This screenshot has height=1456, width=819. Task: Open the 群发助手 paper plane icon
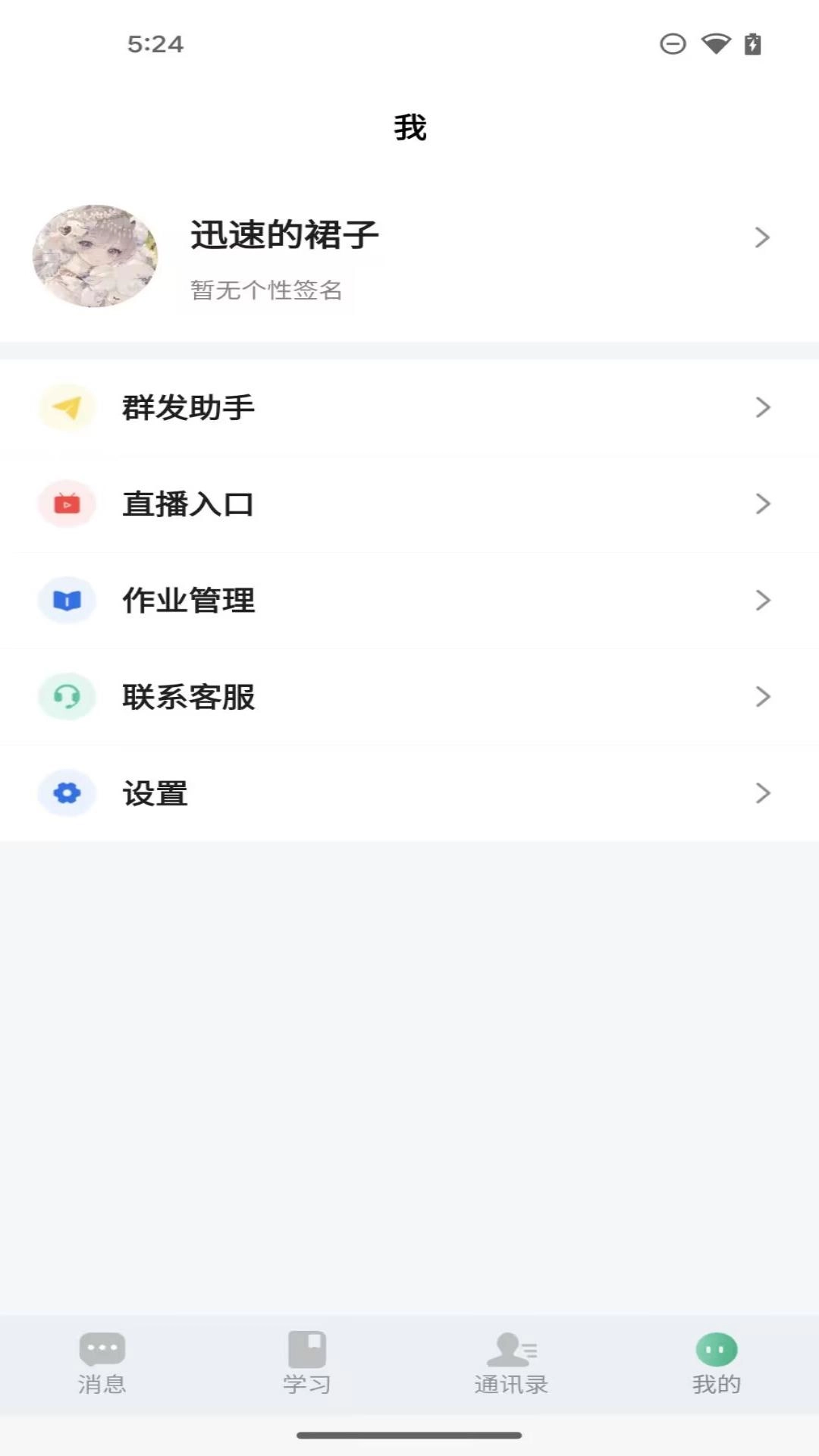[67, 407]
